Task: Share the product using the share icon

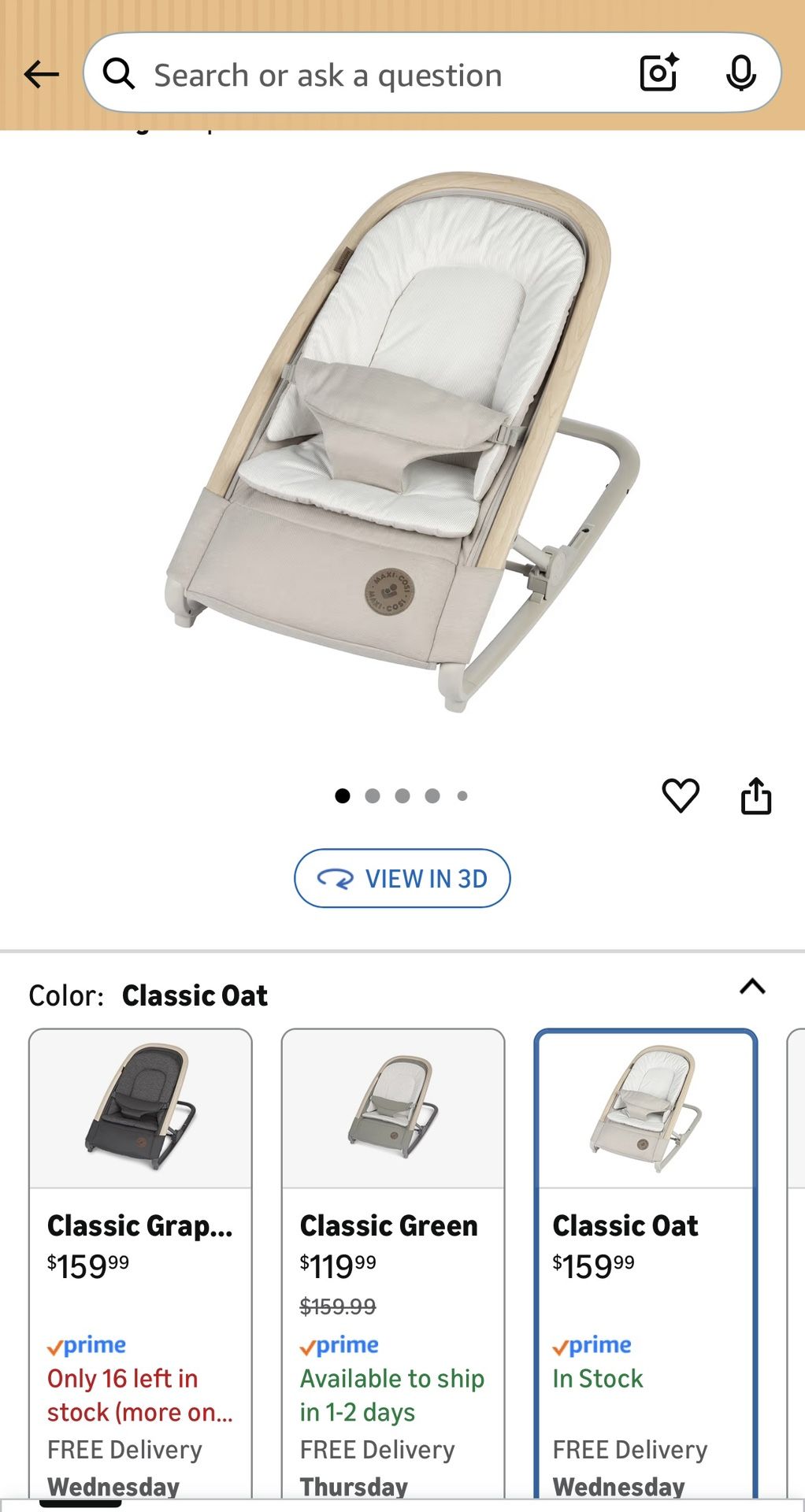Action: (757, 796)
